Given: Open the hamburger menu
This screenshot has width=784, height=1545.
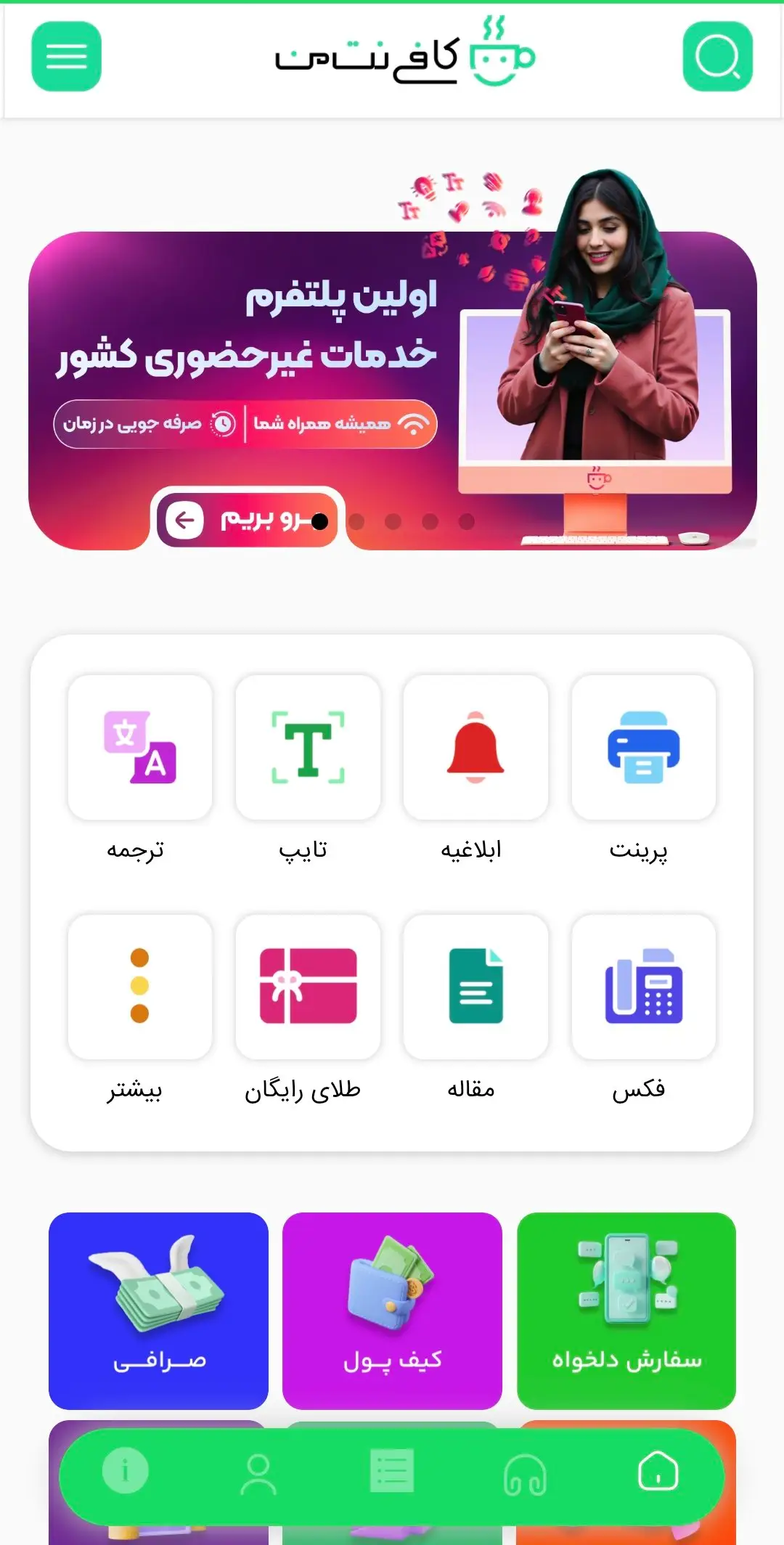Looking at the screenshot, I should (x=66, y=56).
